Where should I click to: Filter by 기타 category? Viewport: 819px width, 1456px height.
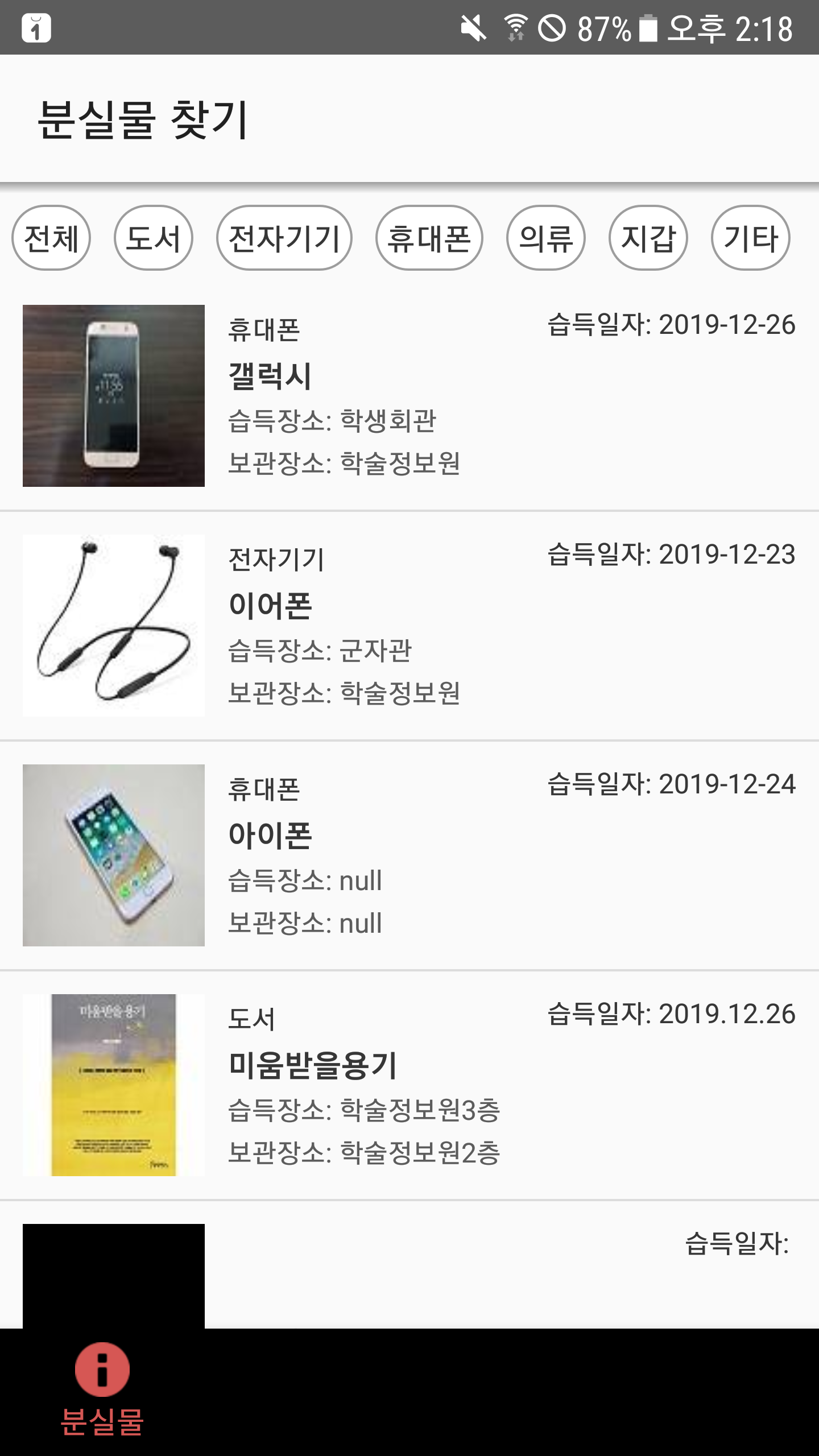coord(750,238)
